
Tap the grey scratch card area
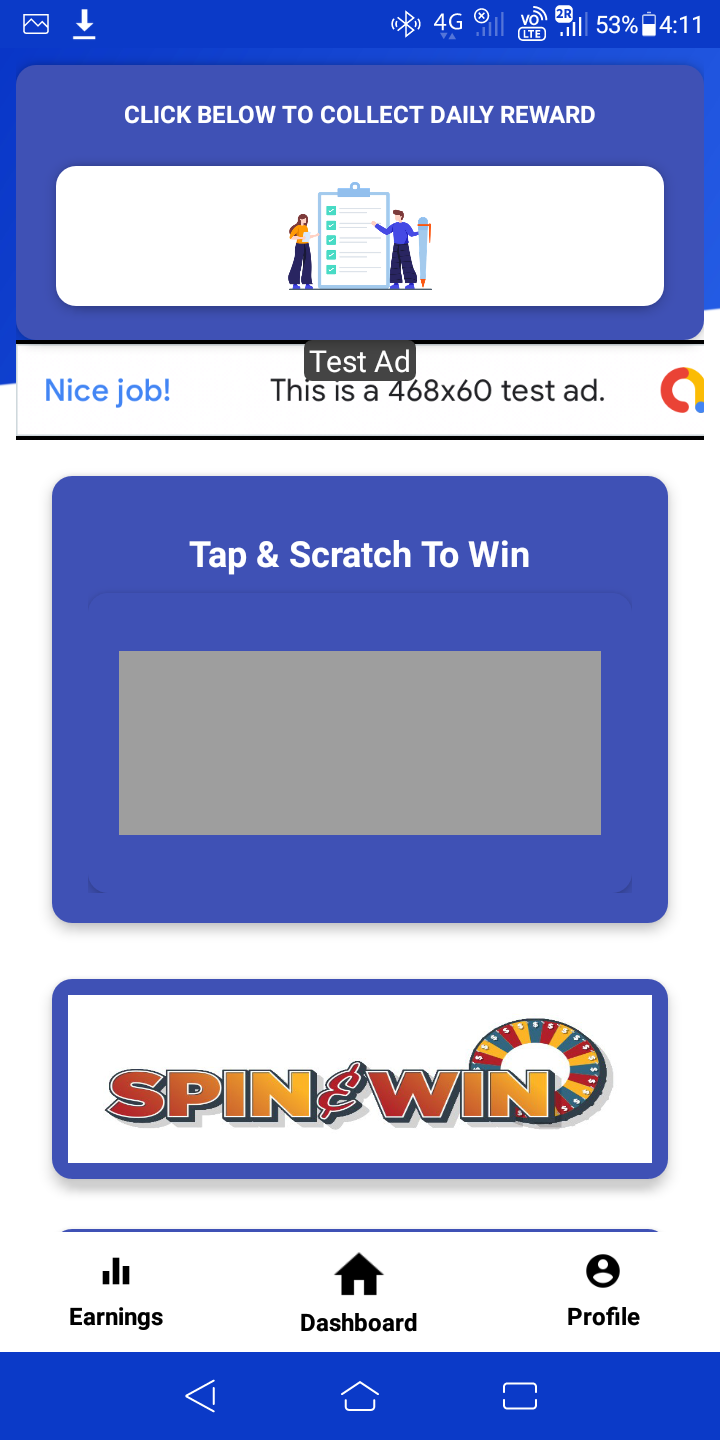pyautogui.click(x=360, y=743)
